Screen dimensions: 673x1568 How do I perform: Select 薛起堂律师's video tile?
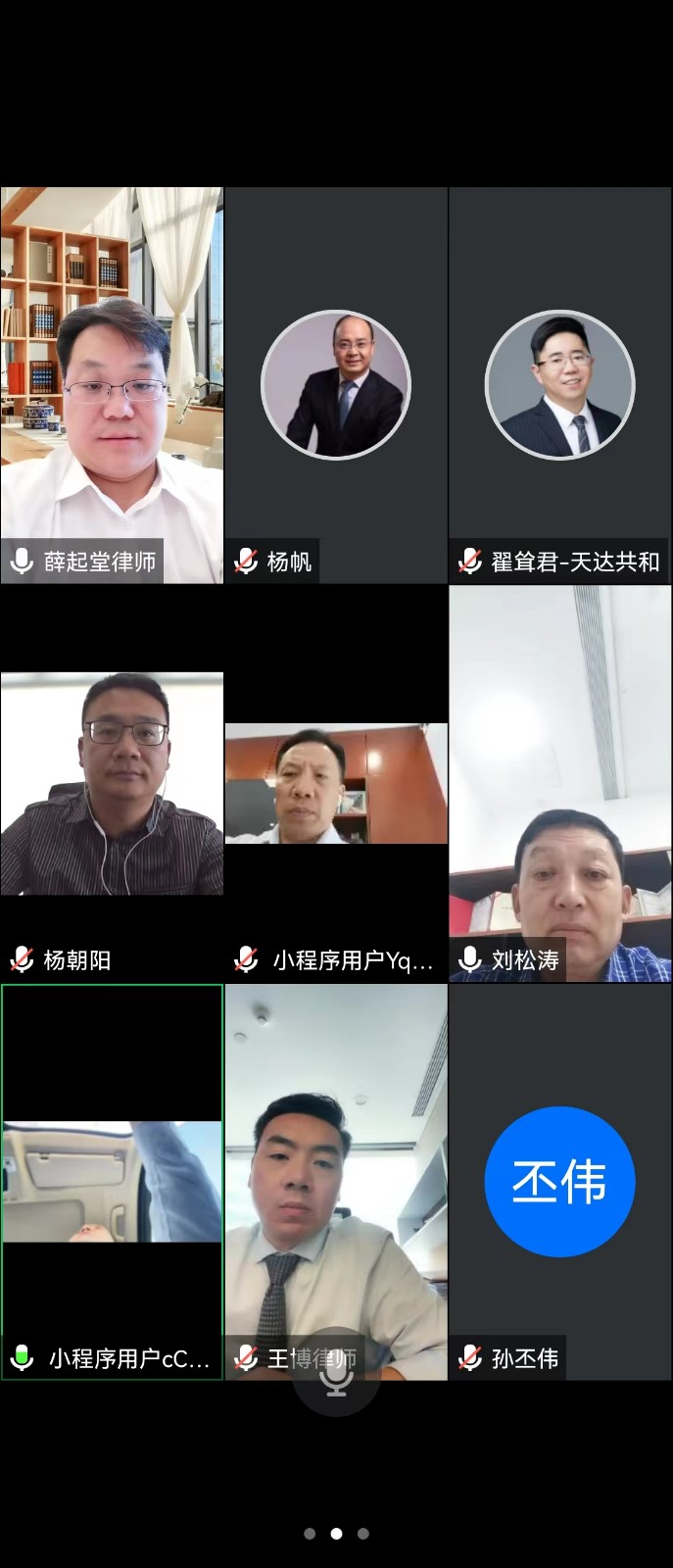click(112, 384)
